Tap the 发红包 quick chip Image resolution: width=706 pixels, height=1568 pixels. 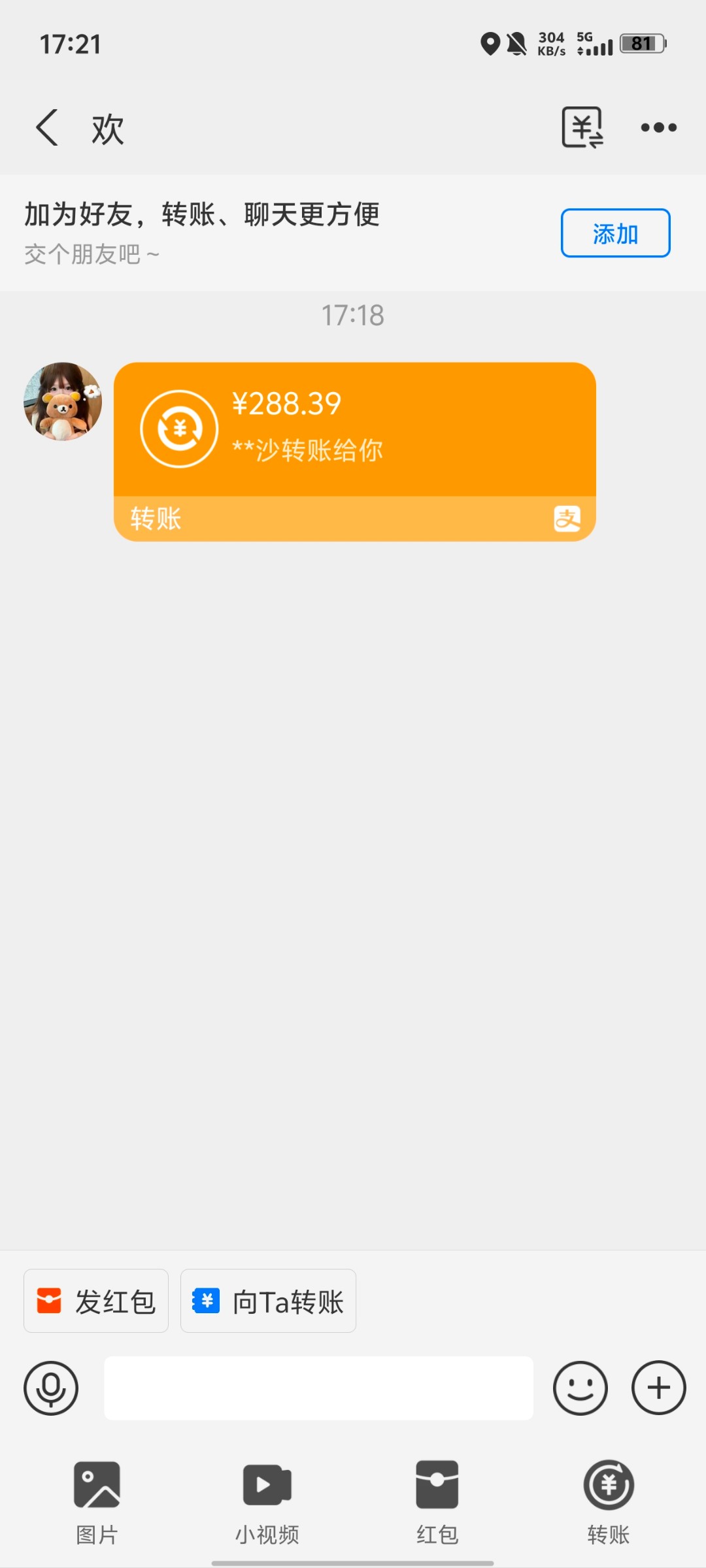click(x=96, y=1301)
